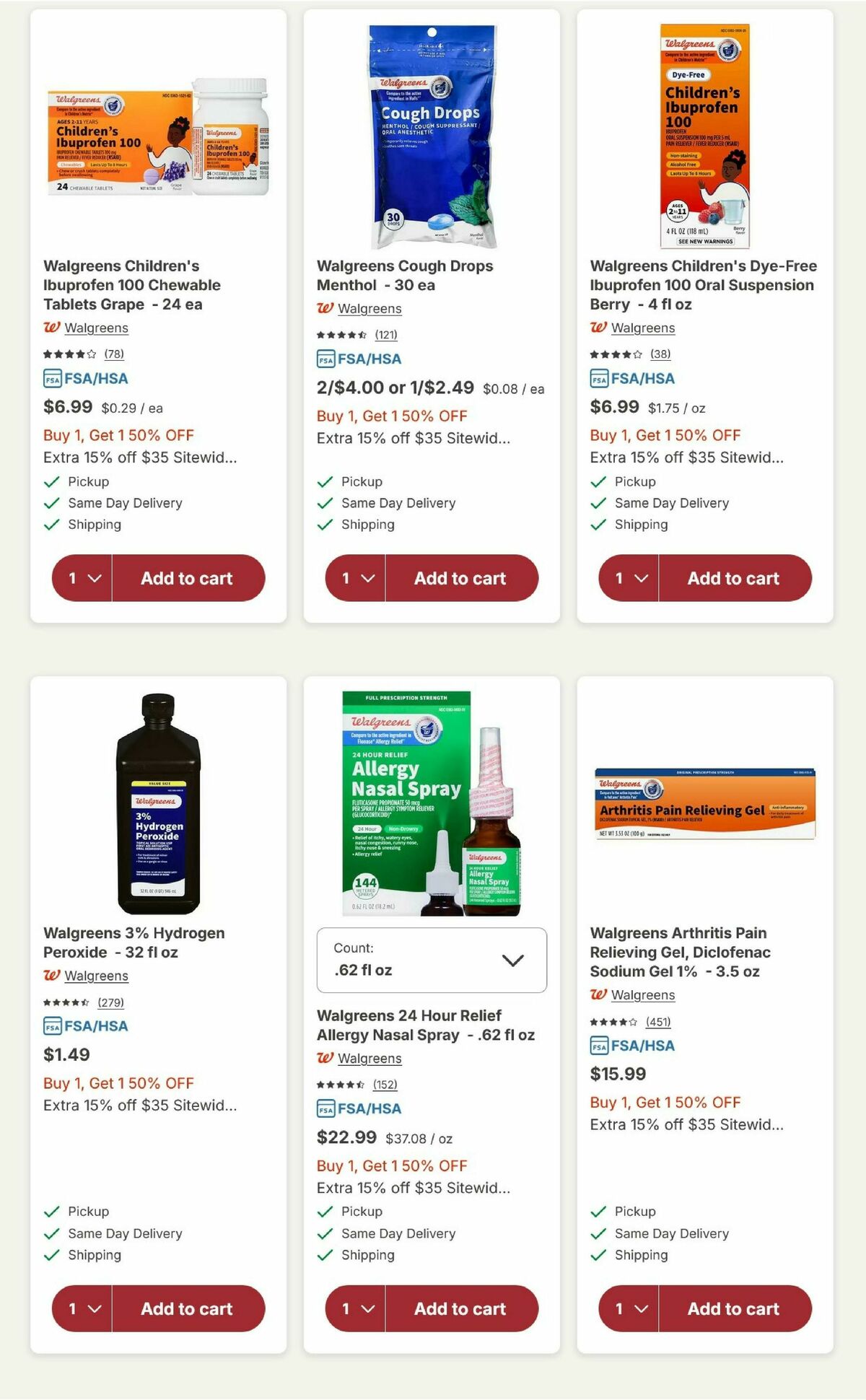
Task: Open quantity dropdown for Cough Drops Menthol
Action: (357, 578)
